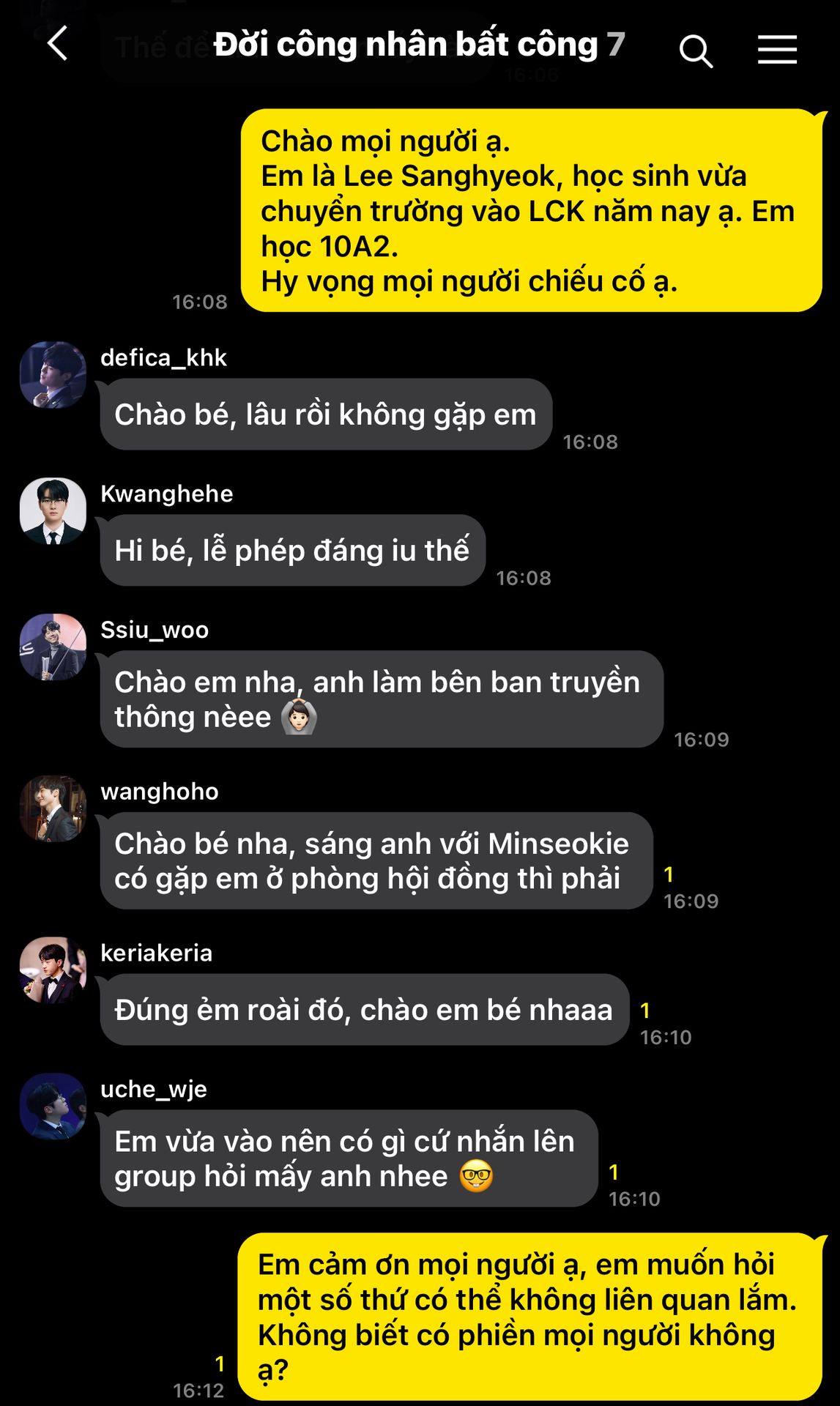The height and width of the screenshot is (1406, 840).
Task: Open uche_wje's avatar profile
Action: (53, 1106)
